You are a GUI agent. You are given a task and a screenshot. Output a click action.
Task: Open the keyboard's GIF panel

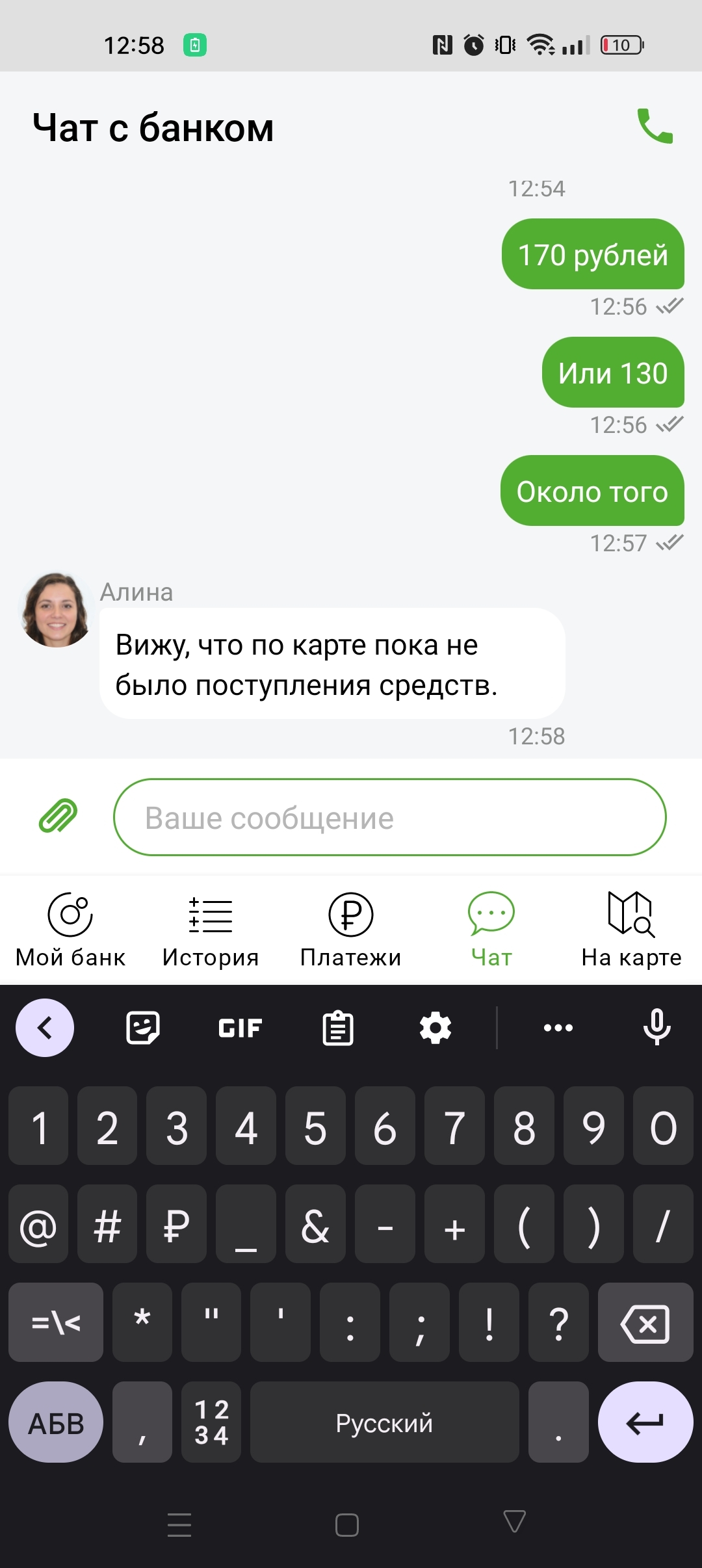point(240,1028)
